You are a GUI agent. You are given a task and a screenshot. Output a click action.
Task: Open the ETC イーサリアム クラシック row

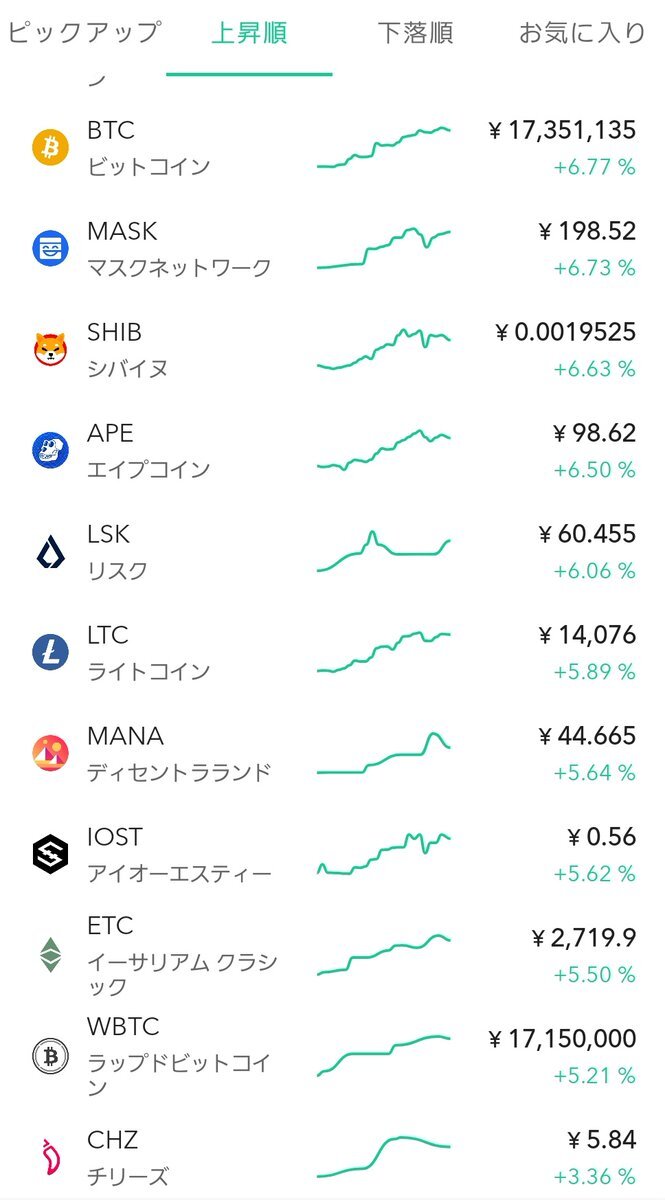coord(332,956)
